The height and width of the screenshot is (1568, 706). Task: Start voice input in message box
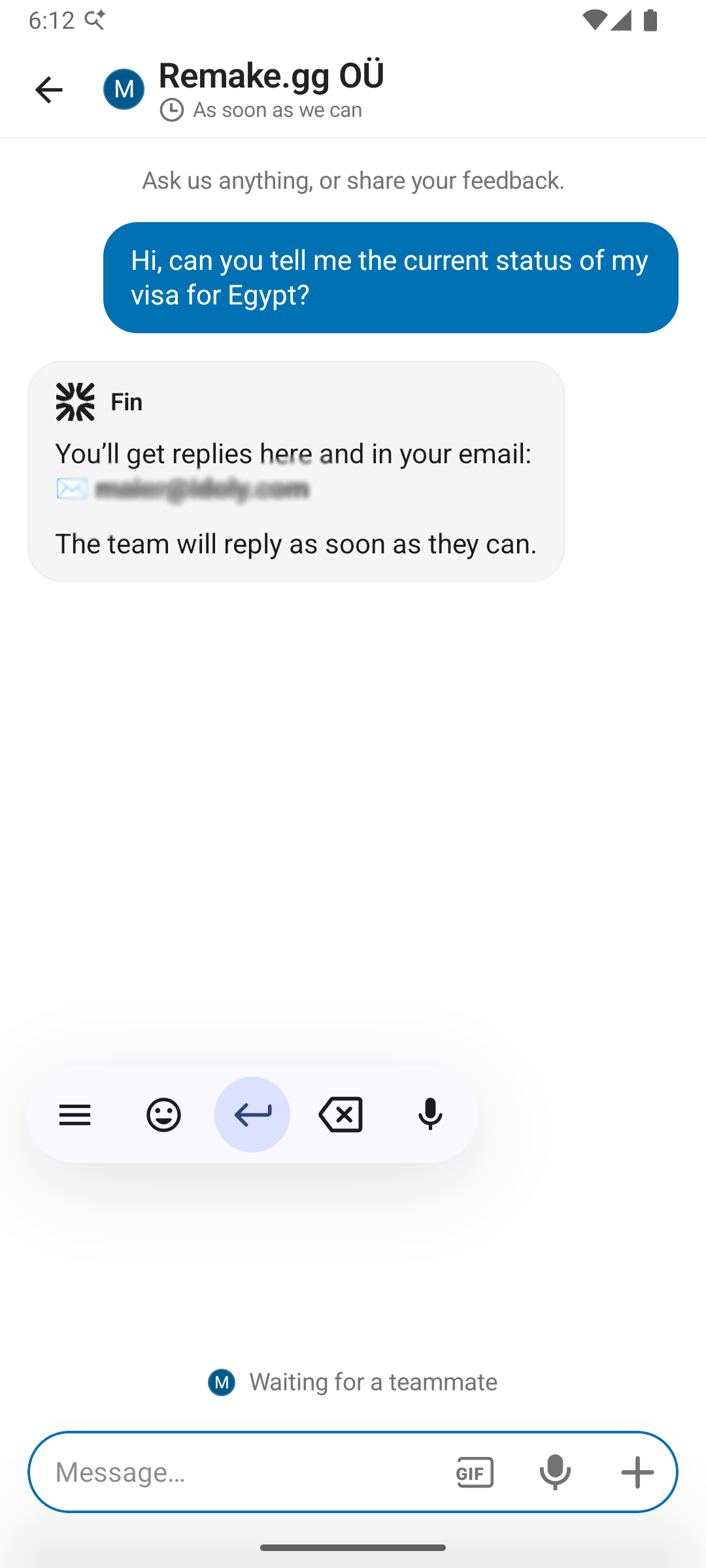(555, 1472)
